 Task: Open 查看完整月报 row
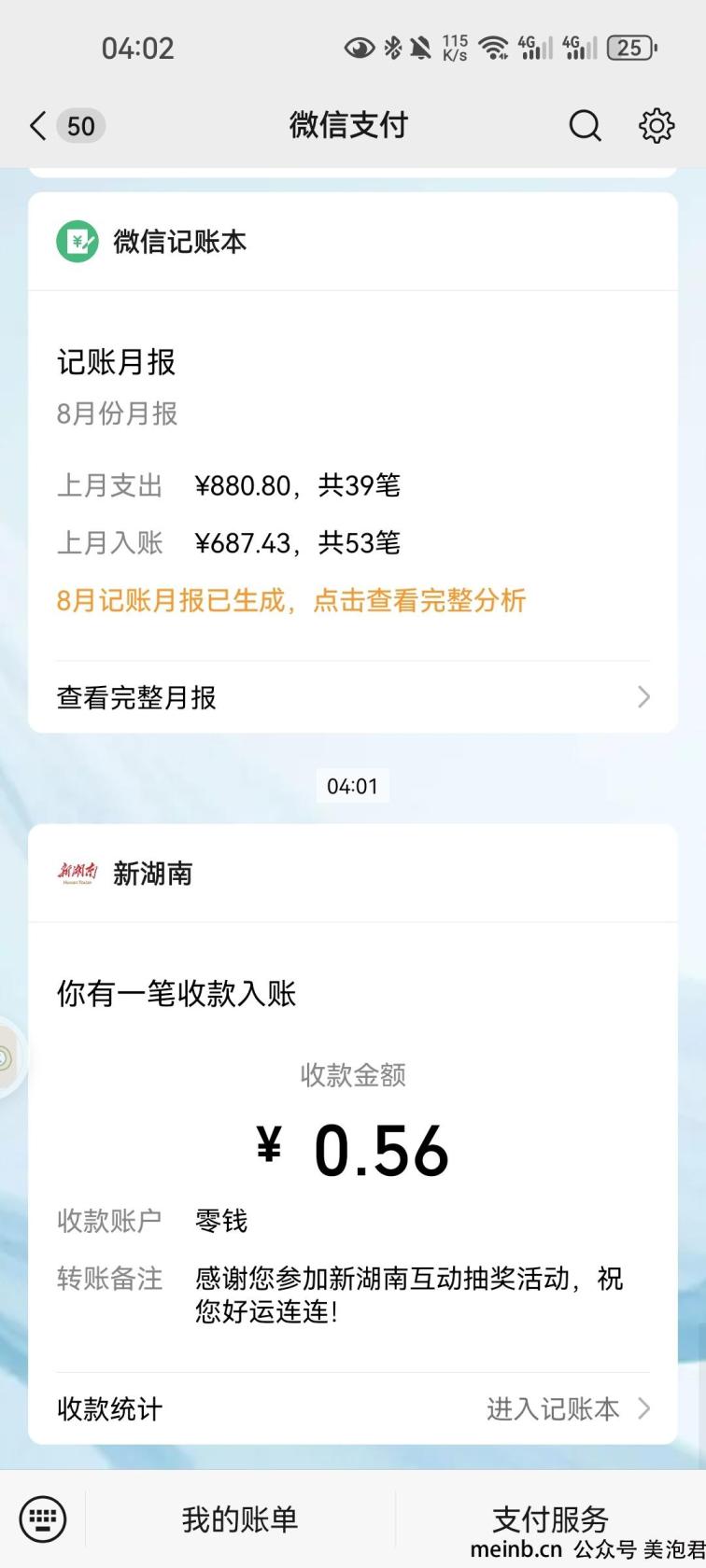click(353, 697)
